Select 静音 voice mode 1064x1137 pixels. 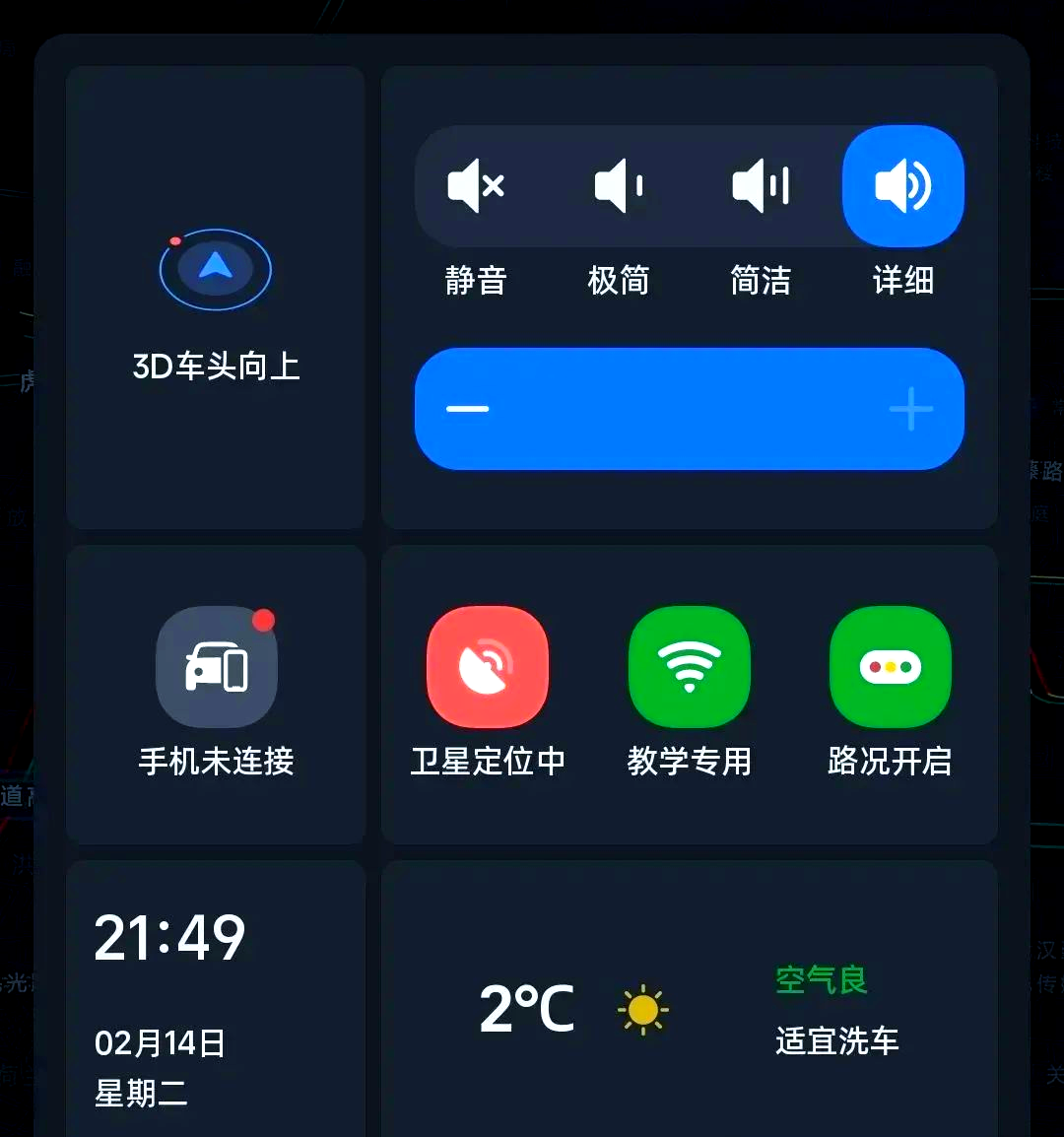pos(476,185)
